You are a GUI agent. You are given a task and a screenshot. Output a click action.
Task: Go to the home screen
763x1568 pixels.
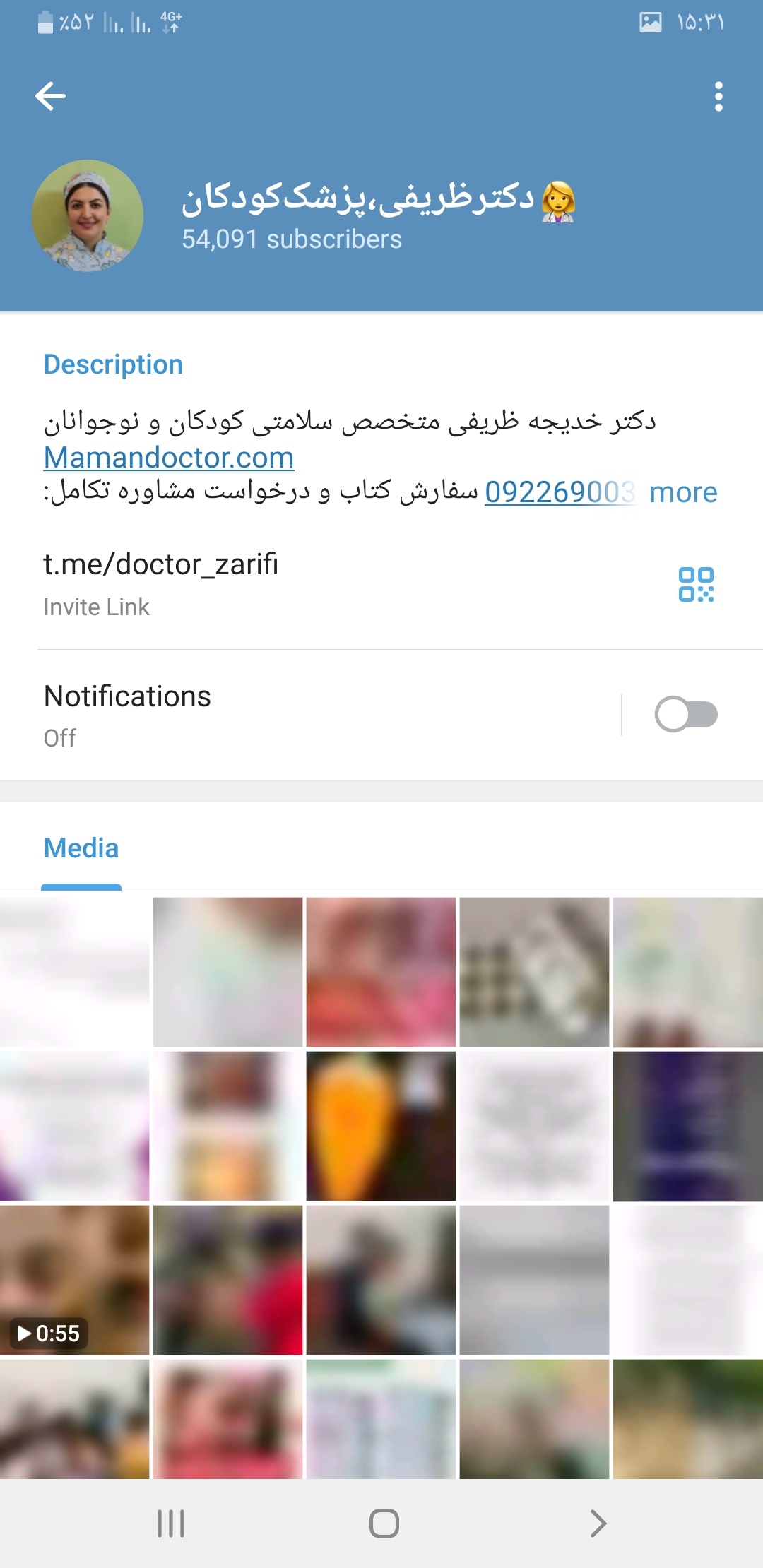(384, 1523)
